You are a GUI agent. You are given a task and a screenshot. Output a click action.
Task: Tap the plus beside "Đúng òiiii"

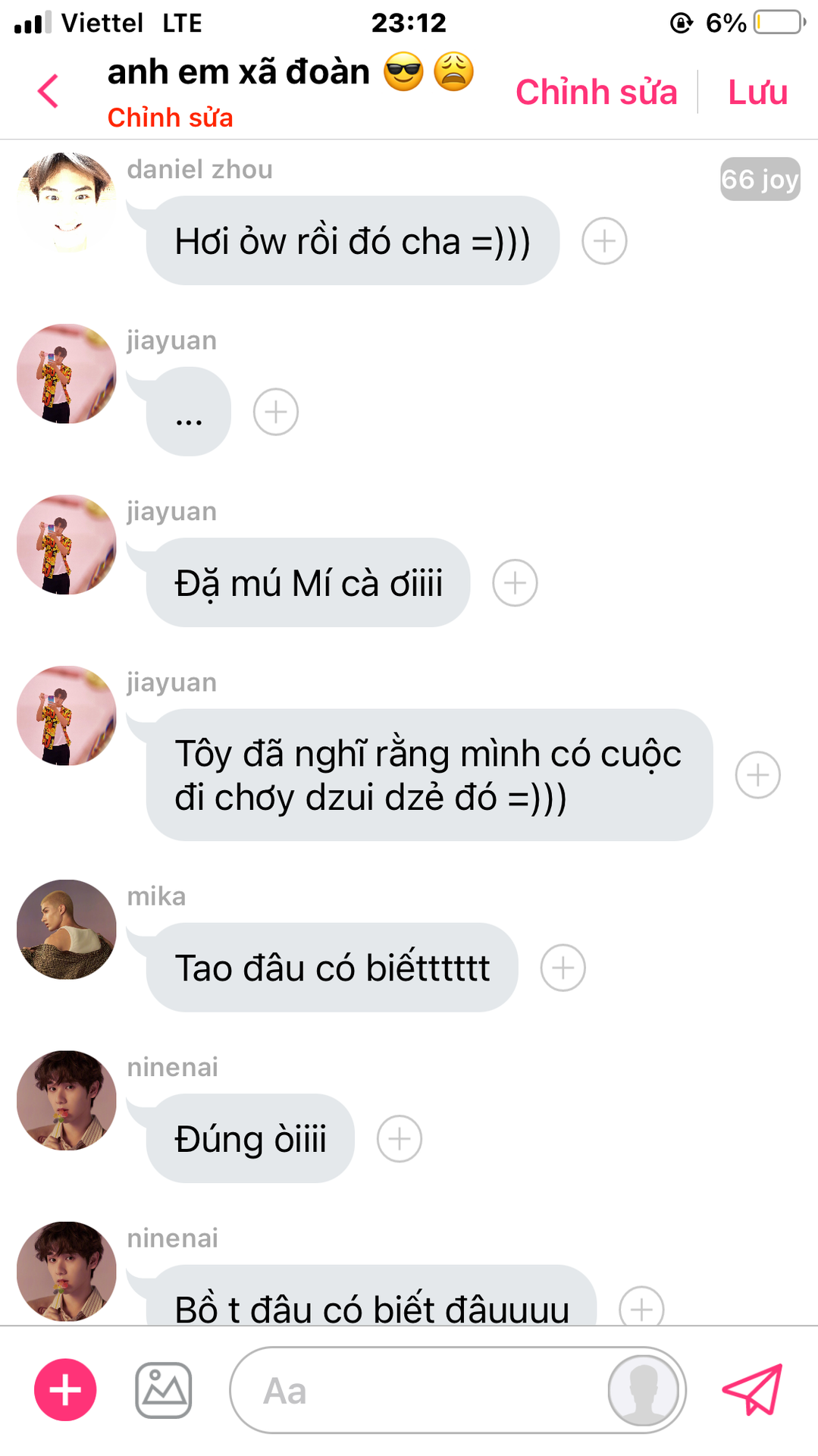(400, 1138)
